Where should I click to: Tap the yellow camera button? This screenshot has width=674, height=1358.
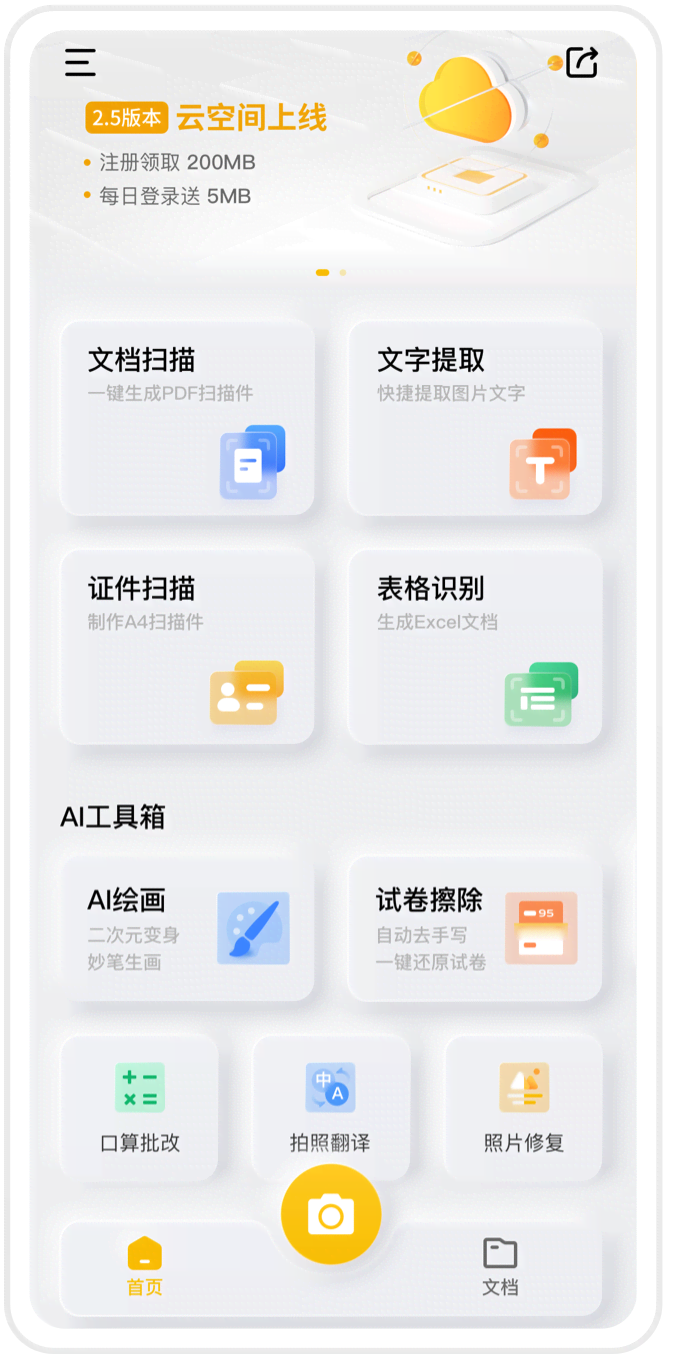[331, 1215]
